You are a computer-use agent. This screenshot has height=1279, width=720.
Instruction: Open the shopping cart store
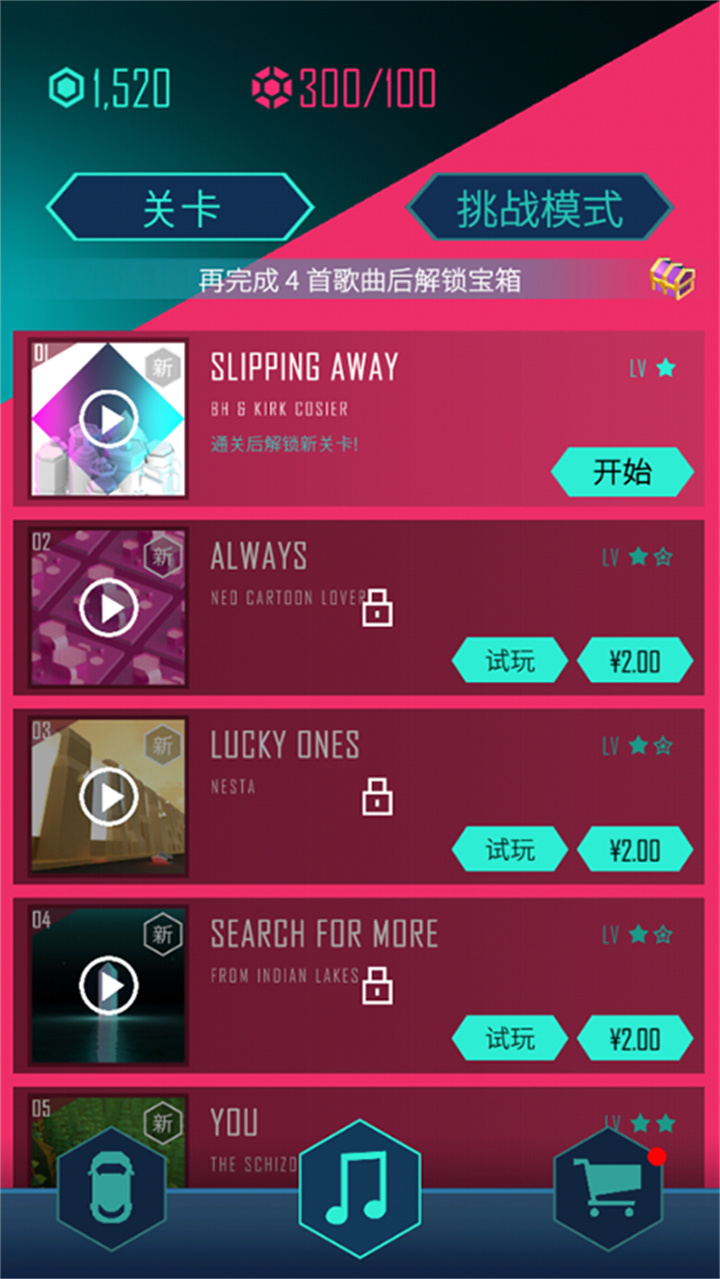(x=609, y=1190)
